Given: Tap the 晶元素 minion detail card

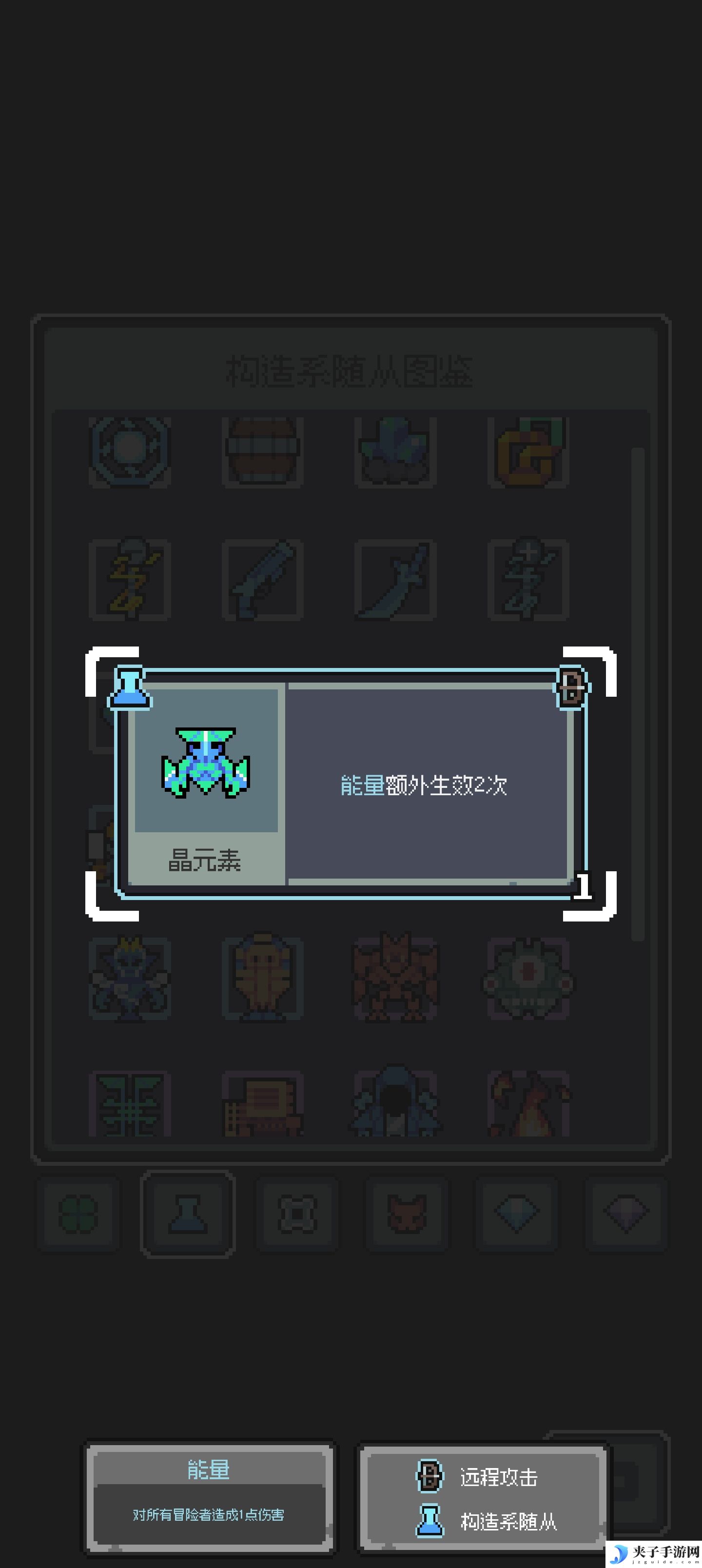Looking at the screenshot, I should pos(351,784).
